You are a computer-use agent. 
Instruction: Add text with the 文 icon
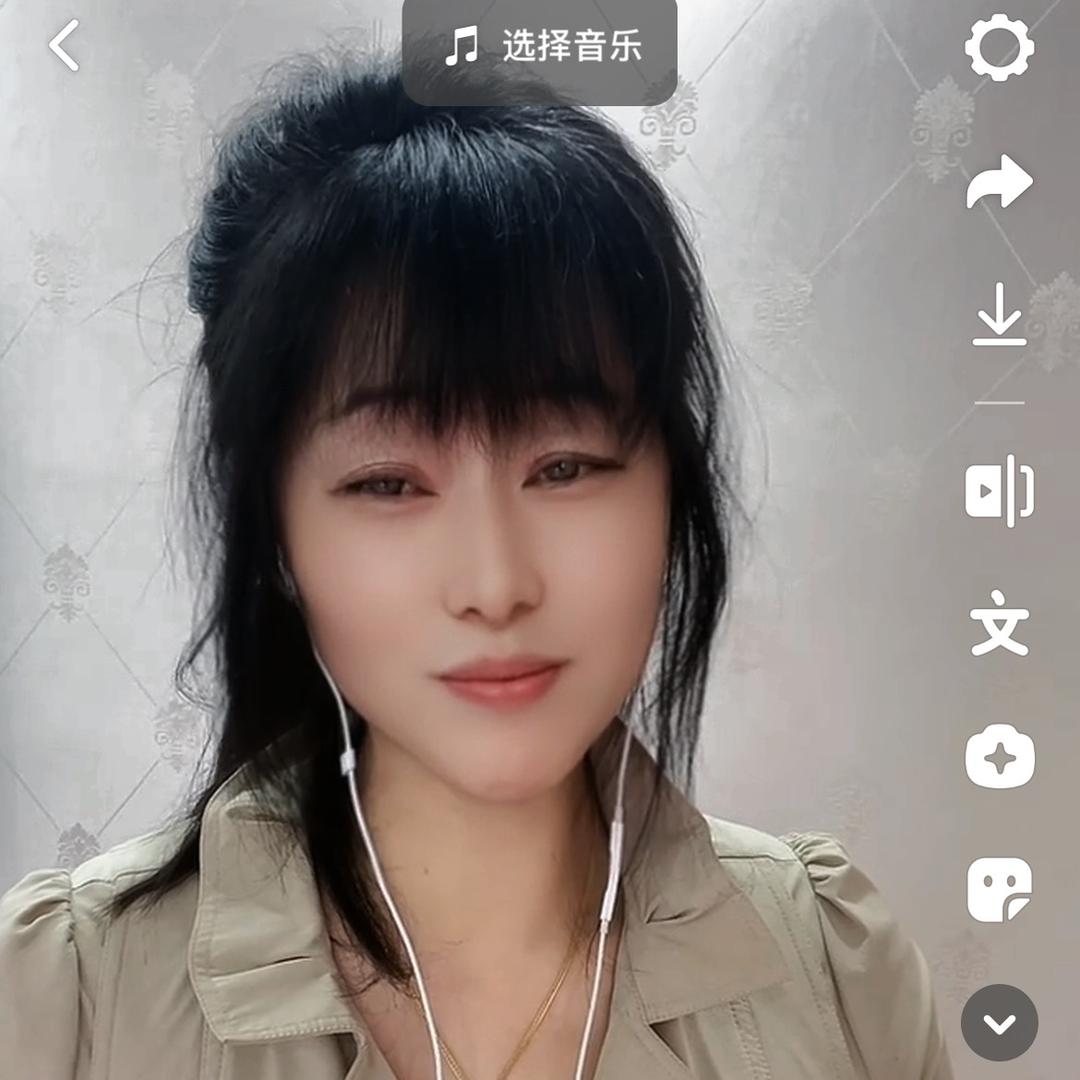click(x=999, y=622)
